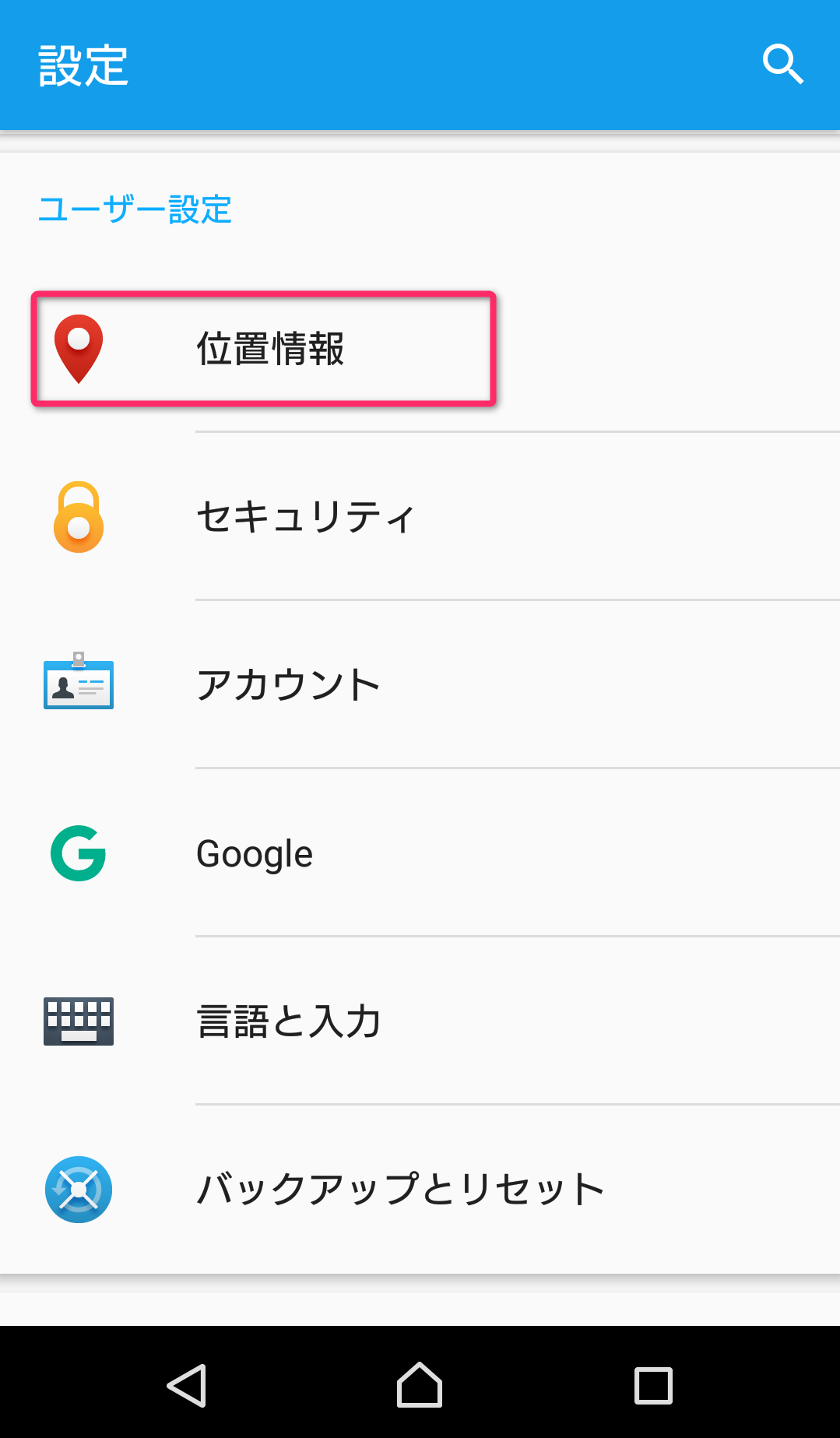Select the backup and reset circular arrow icon
The width and height of the screenshot is (840, 1438).
pyautogui.click(x=78, y=1189)
